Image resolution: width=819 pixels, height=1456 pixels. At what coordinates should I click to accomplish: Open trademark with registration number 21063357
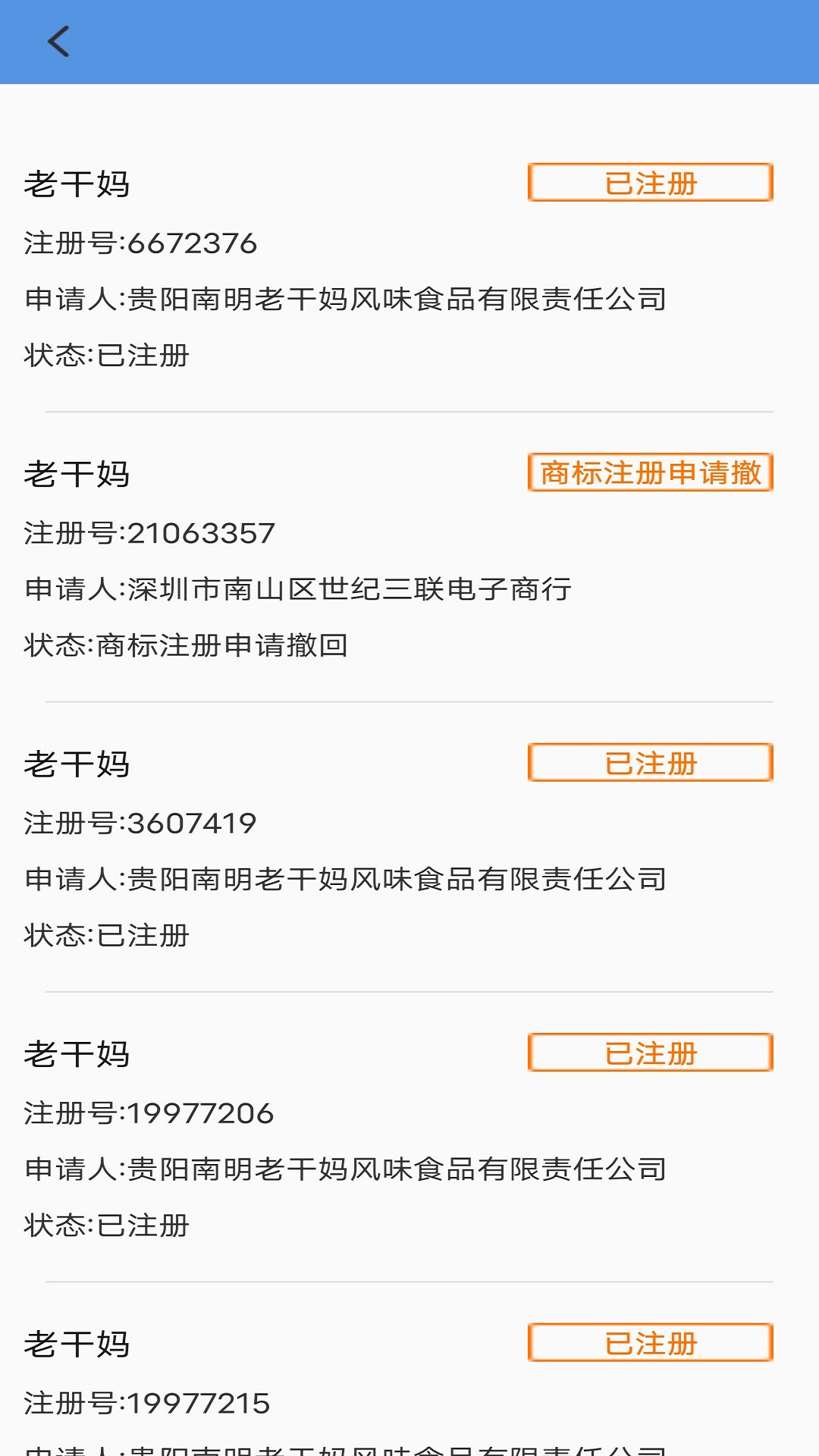pos(149,533)
